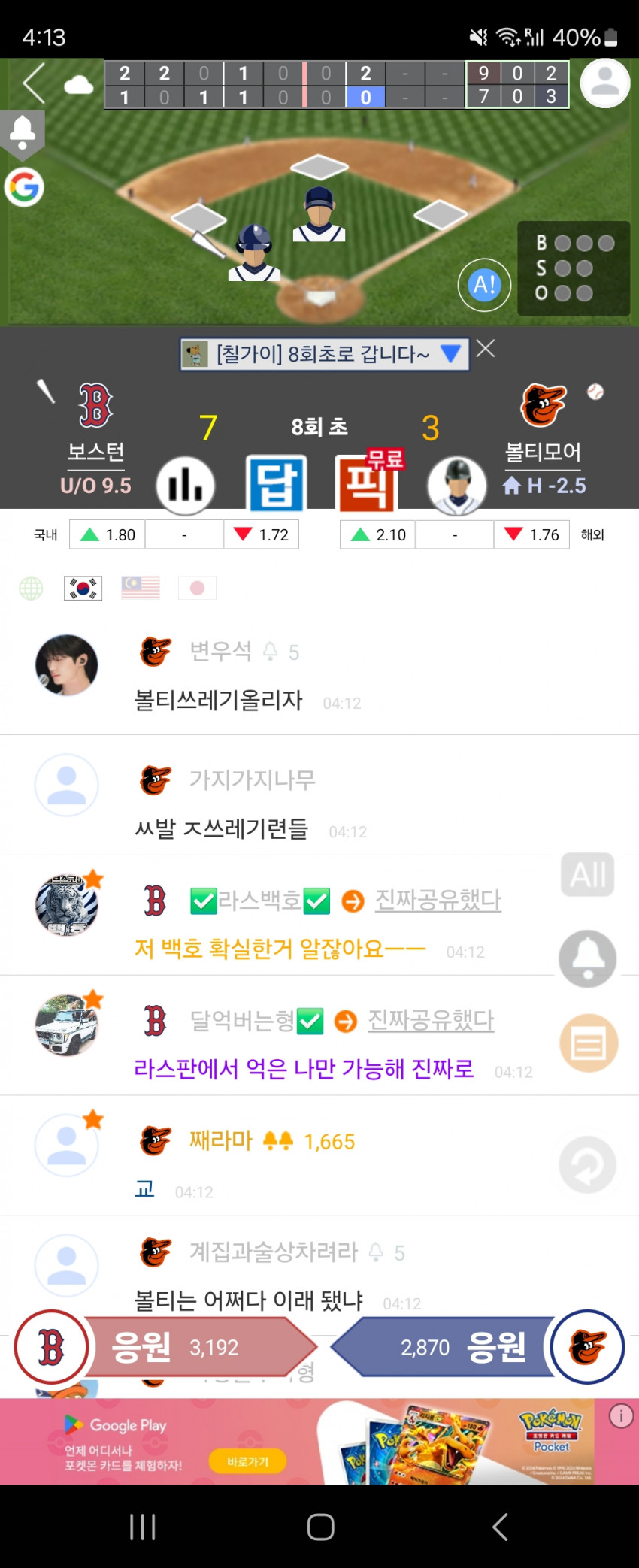Tap 바로가기 on Google Play ad
Viewport: 639px width, 1568px height.
click(247, 1461)
